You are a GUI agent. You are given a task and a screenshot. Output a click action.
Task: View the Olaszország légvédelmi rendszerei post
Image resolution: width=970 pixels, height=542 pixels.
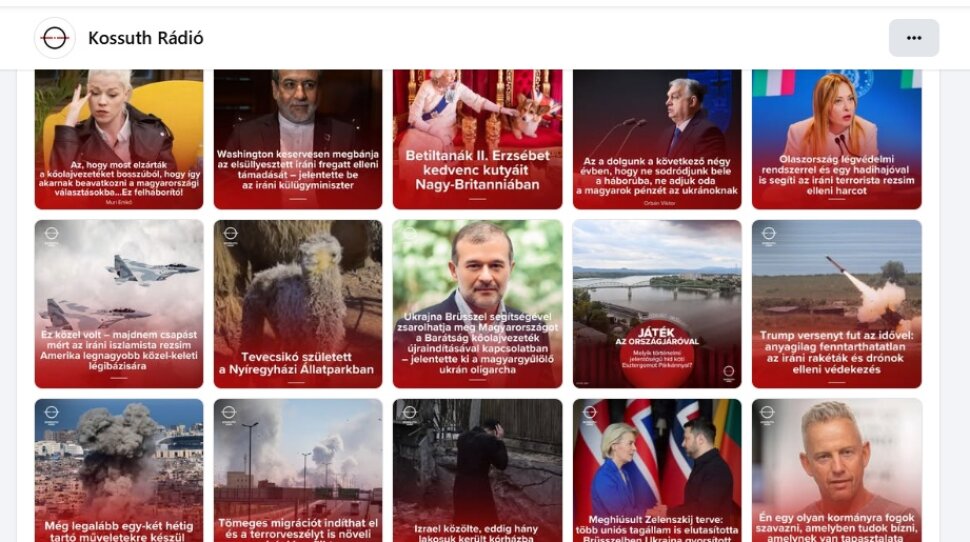pos(836,139)
